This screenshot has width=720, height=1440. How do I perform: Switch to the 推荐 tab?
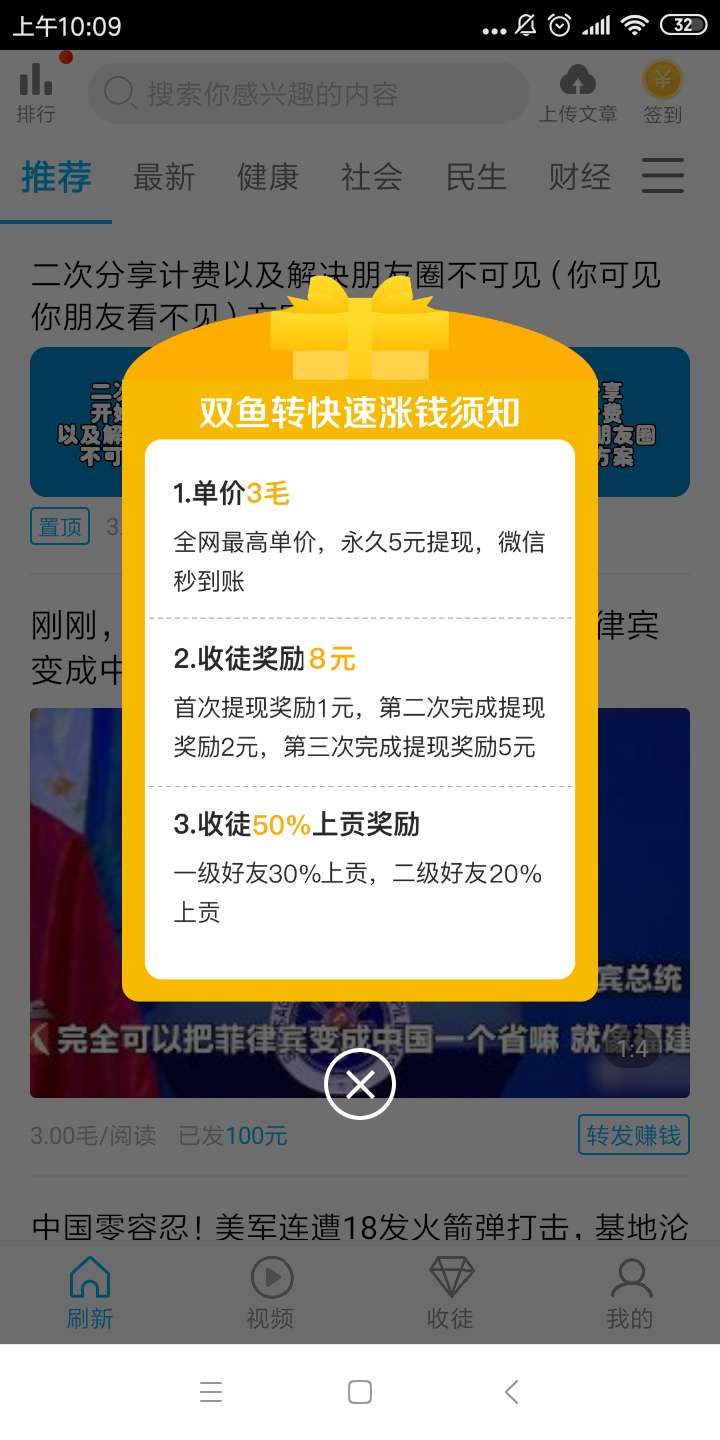pos(56,177)
